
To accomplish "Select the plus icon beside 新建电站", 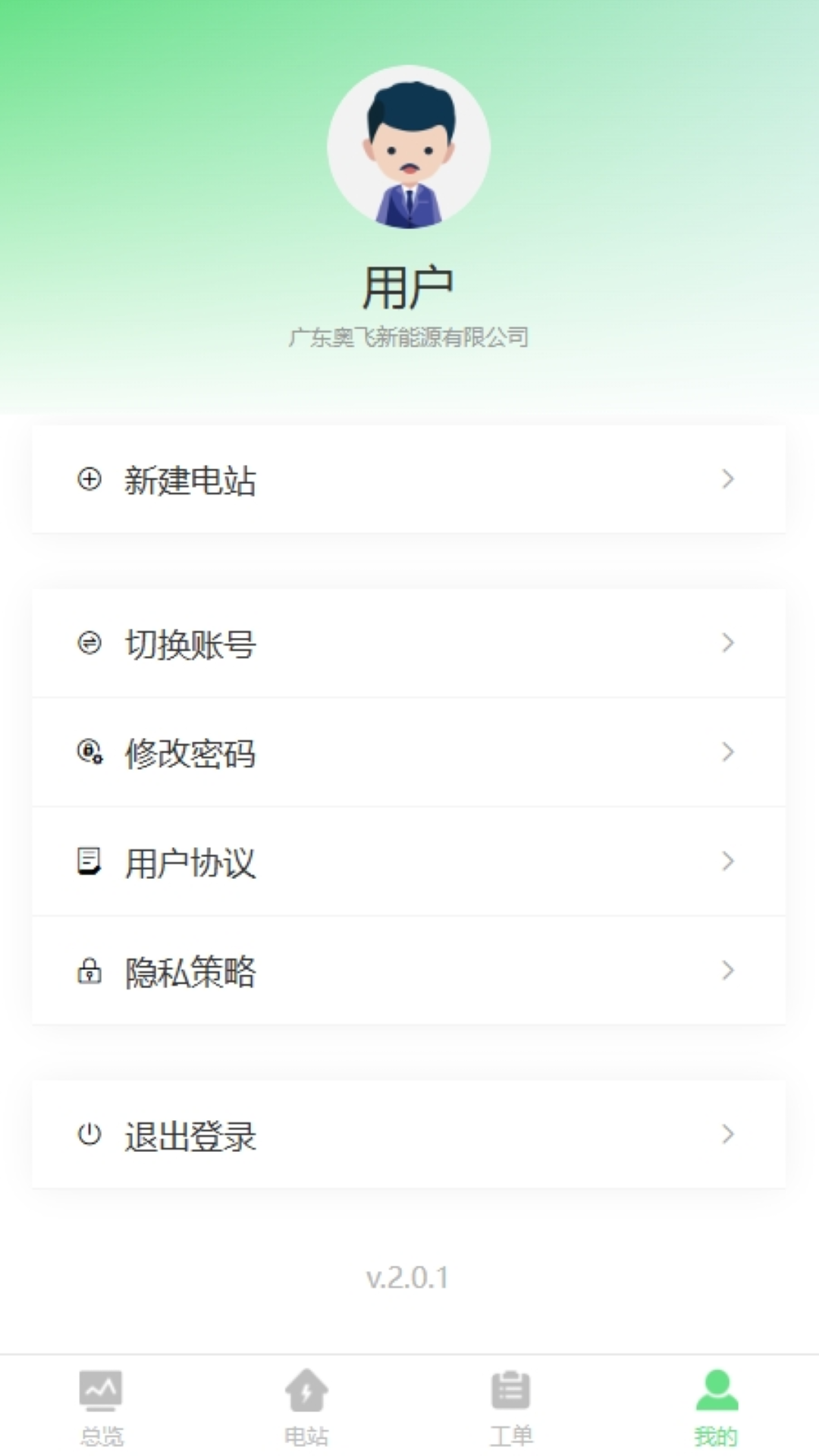I will coord(89,479).
